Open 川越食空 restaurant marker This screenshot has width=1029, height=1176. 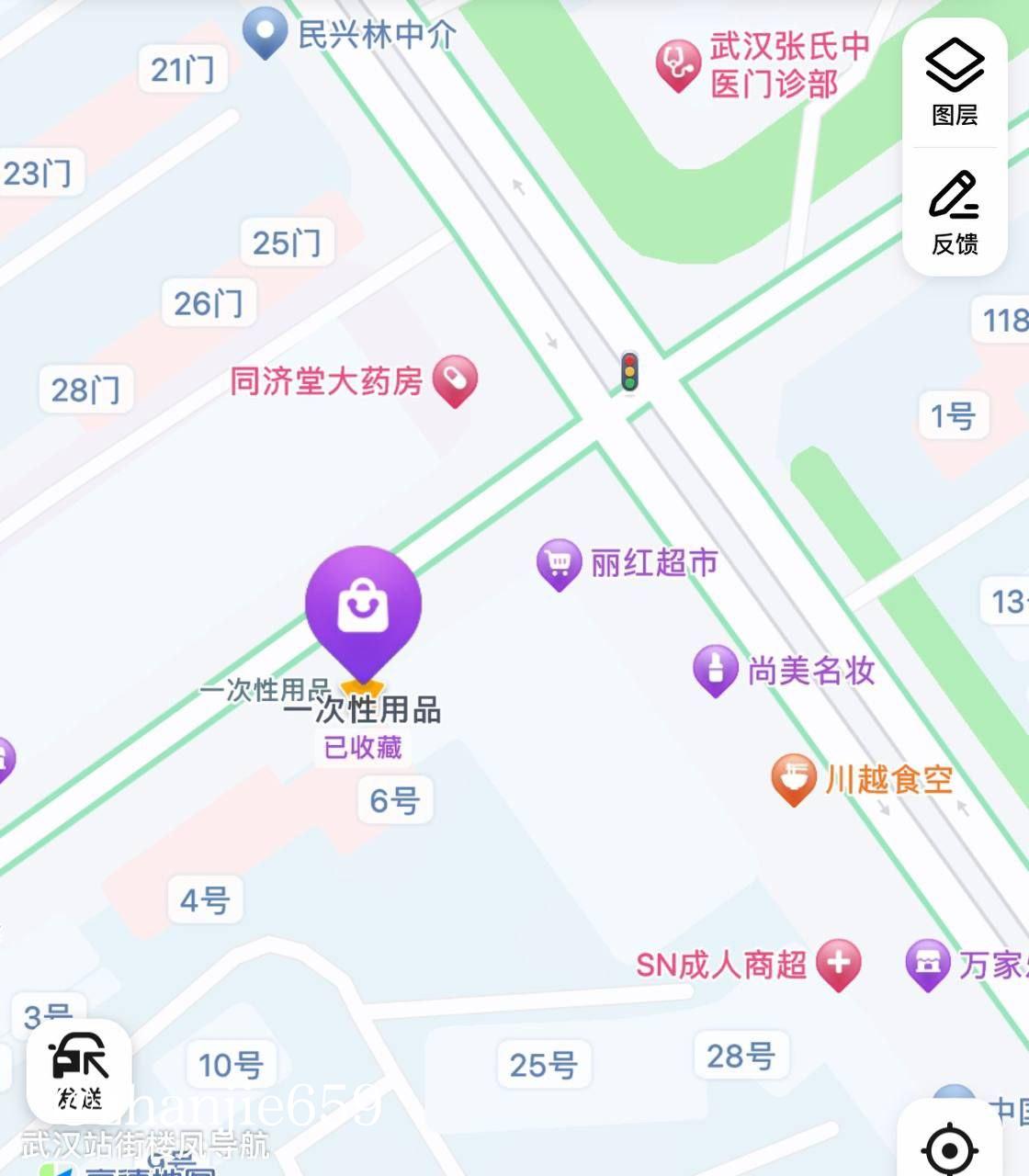pos(793,779)
